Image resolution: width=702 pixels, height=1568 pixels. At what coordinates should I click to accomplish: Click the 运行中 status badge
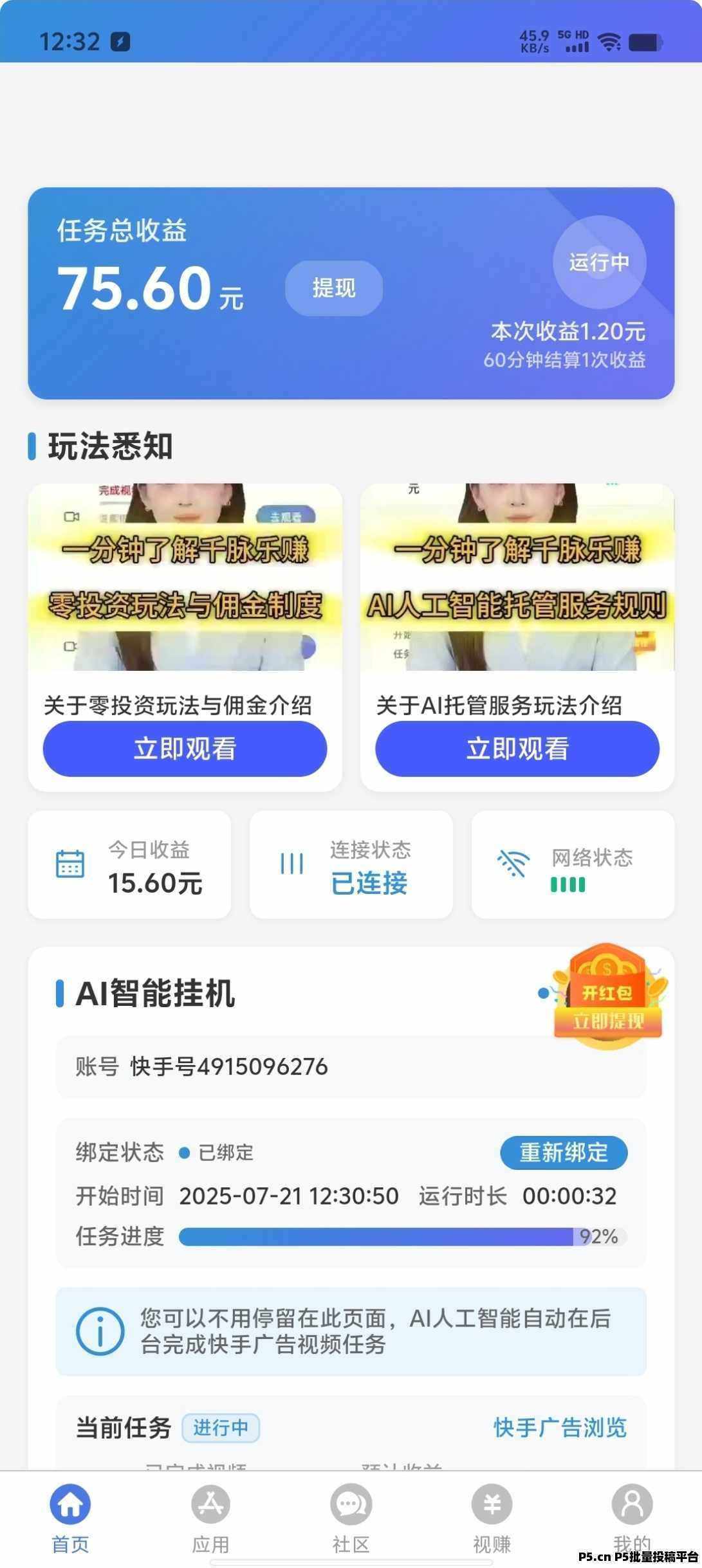598,260
